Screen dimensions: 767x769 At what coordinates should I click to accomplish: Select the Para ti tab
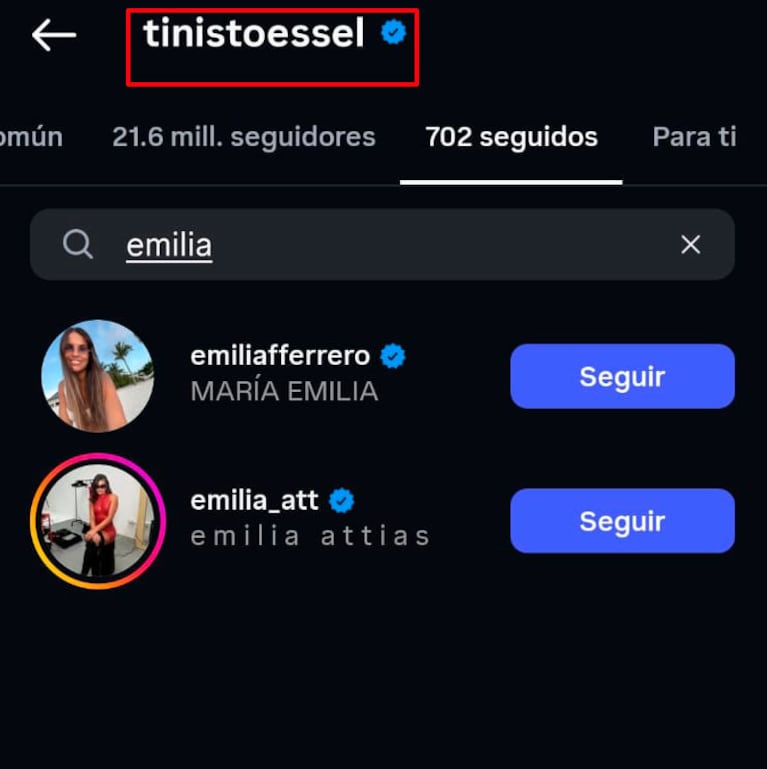[x=694, y=137]
